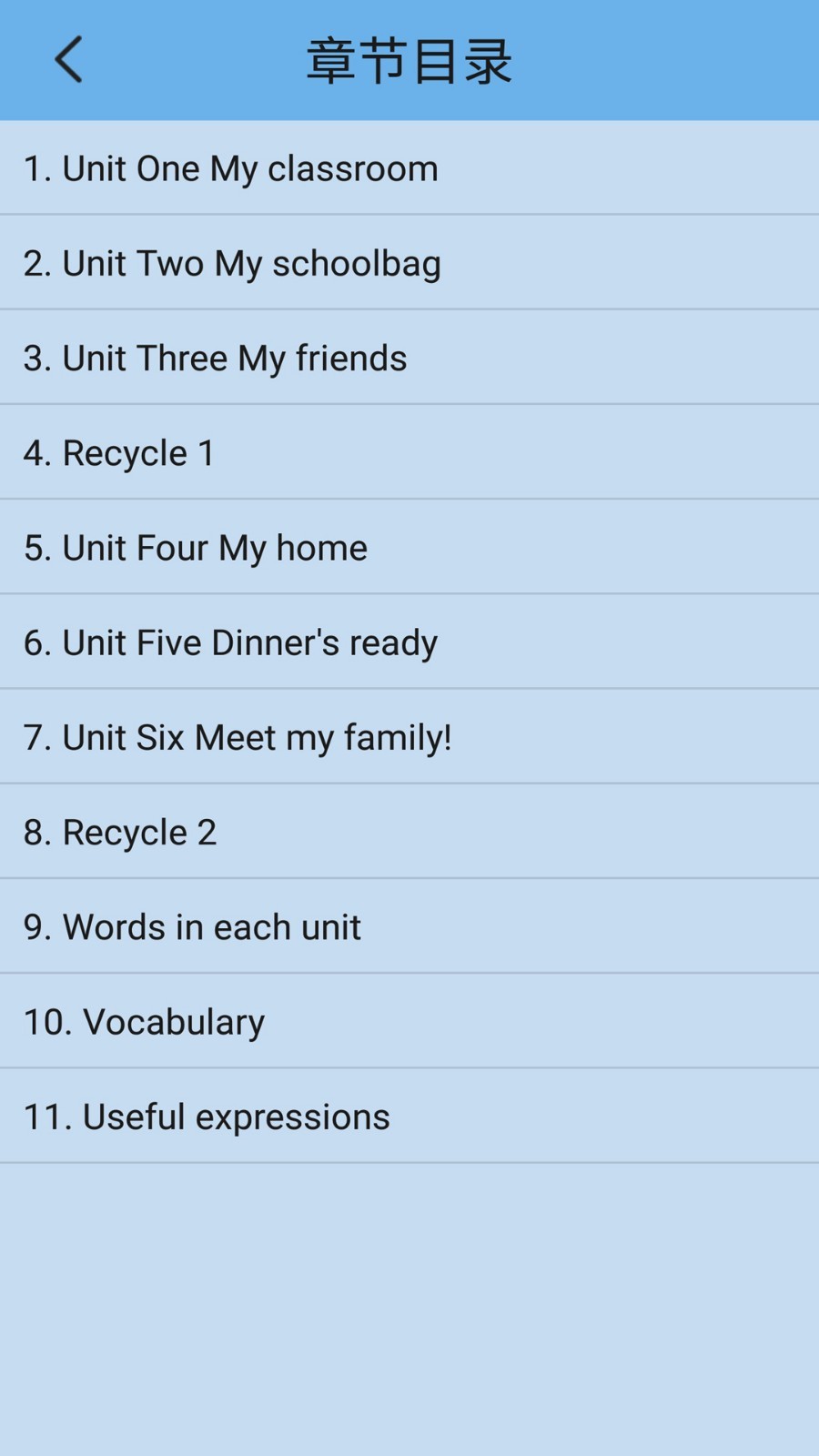Image resolution: width=819 pixels, height=1456 pixels.
Task: Open Useful expressions chapter
Action: click(x=207, y=1117)
